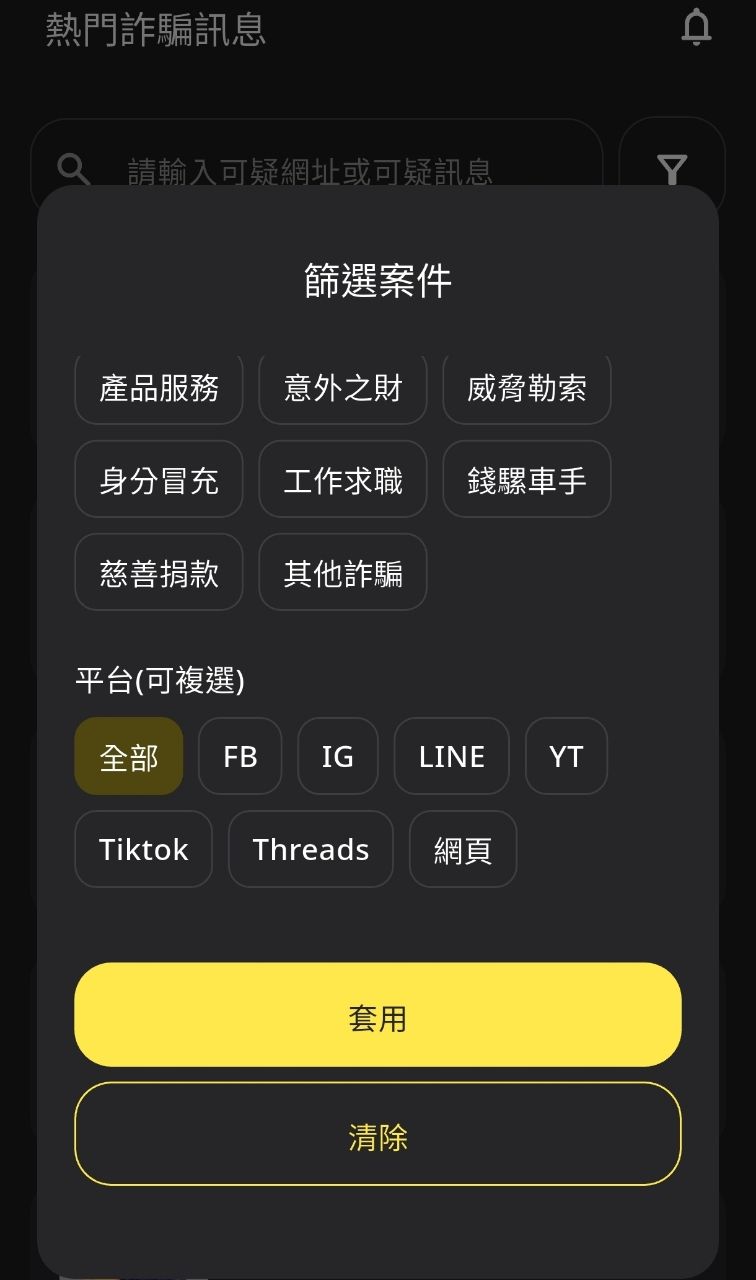Select the IG platform chip

point(338,757)
